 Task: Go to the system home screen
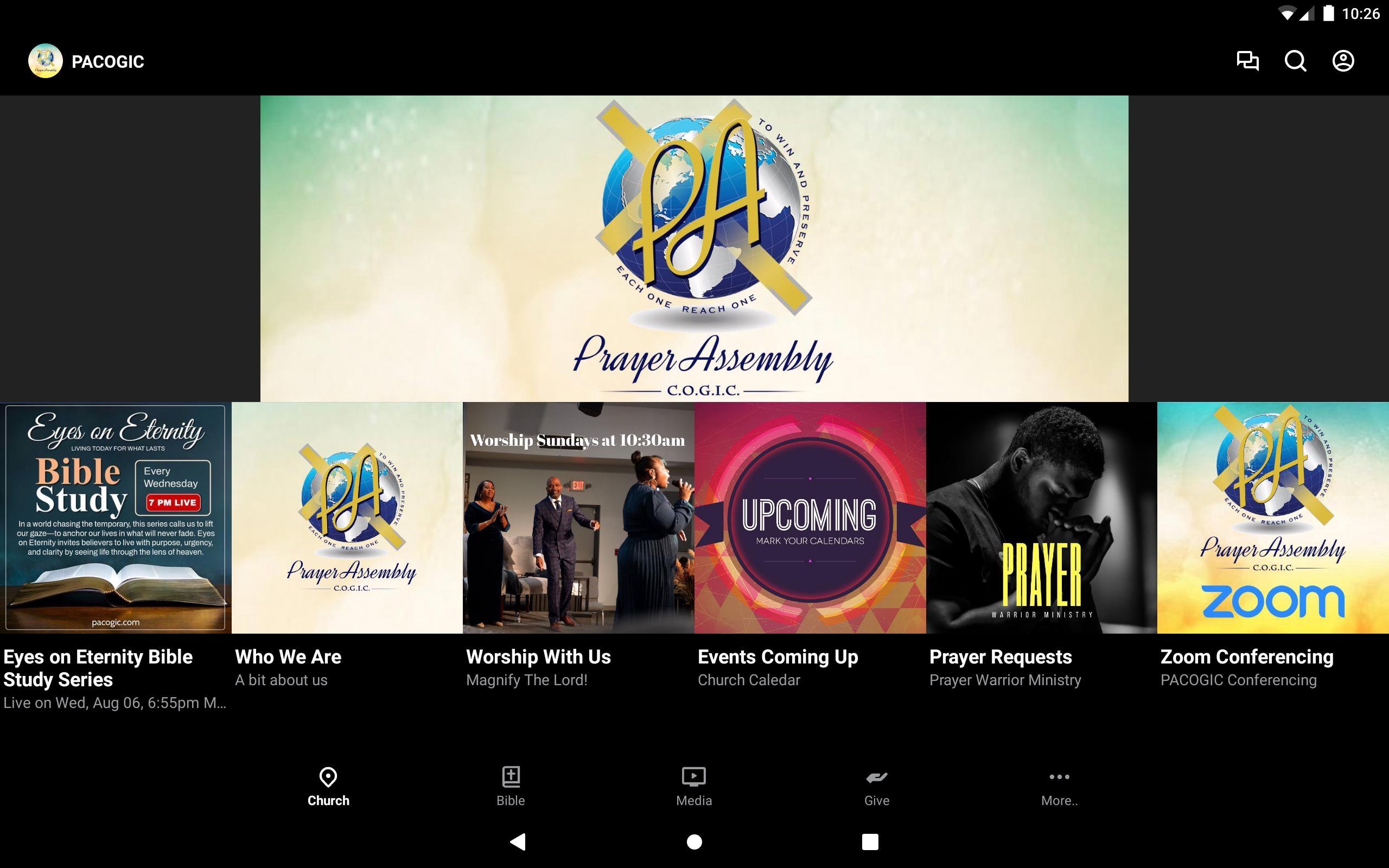(694, 841)
